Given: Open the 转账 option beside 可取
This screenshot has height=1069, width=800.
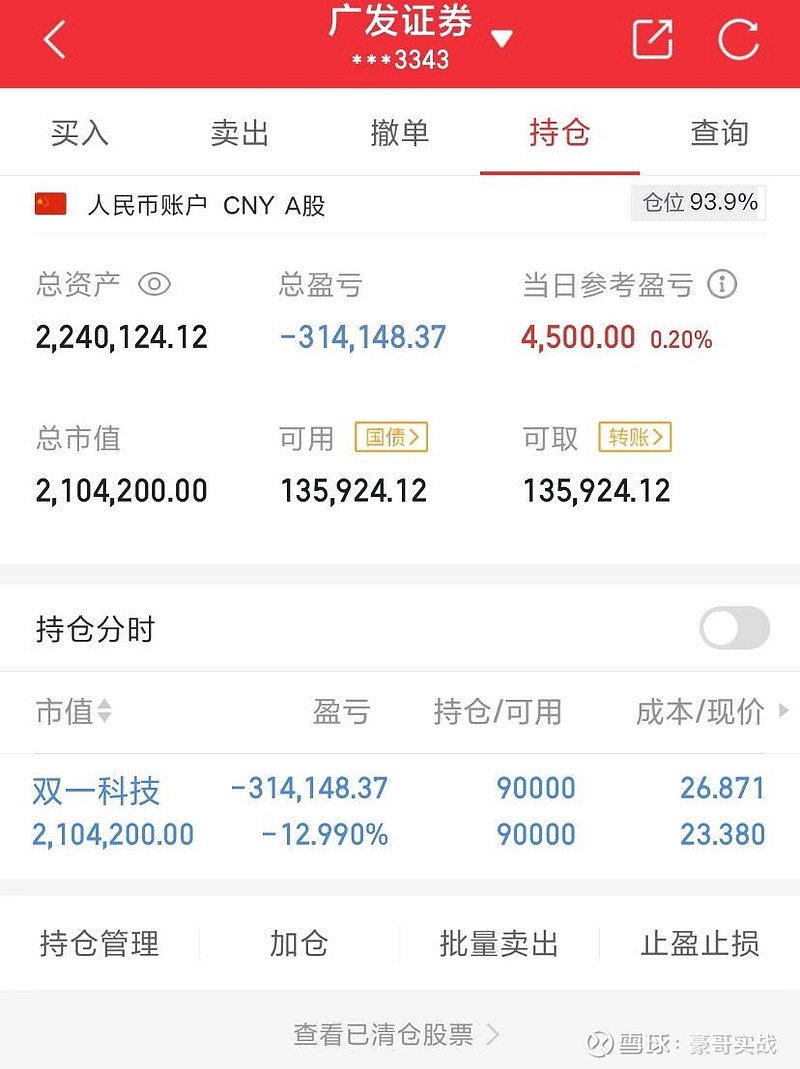Looking at the screenshot, I should point(635,437).
